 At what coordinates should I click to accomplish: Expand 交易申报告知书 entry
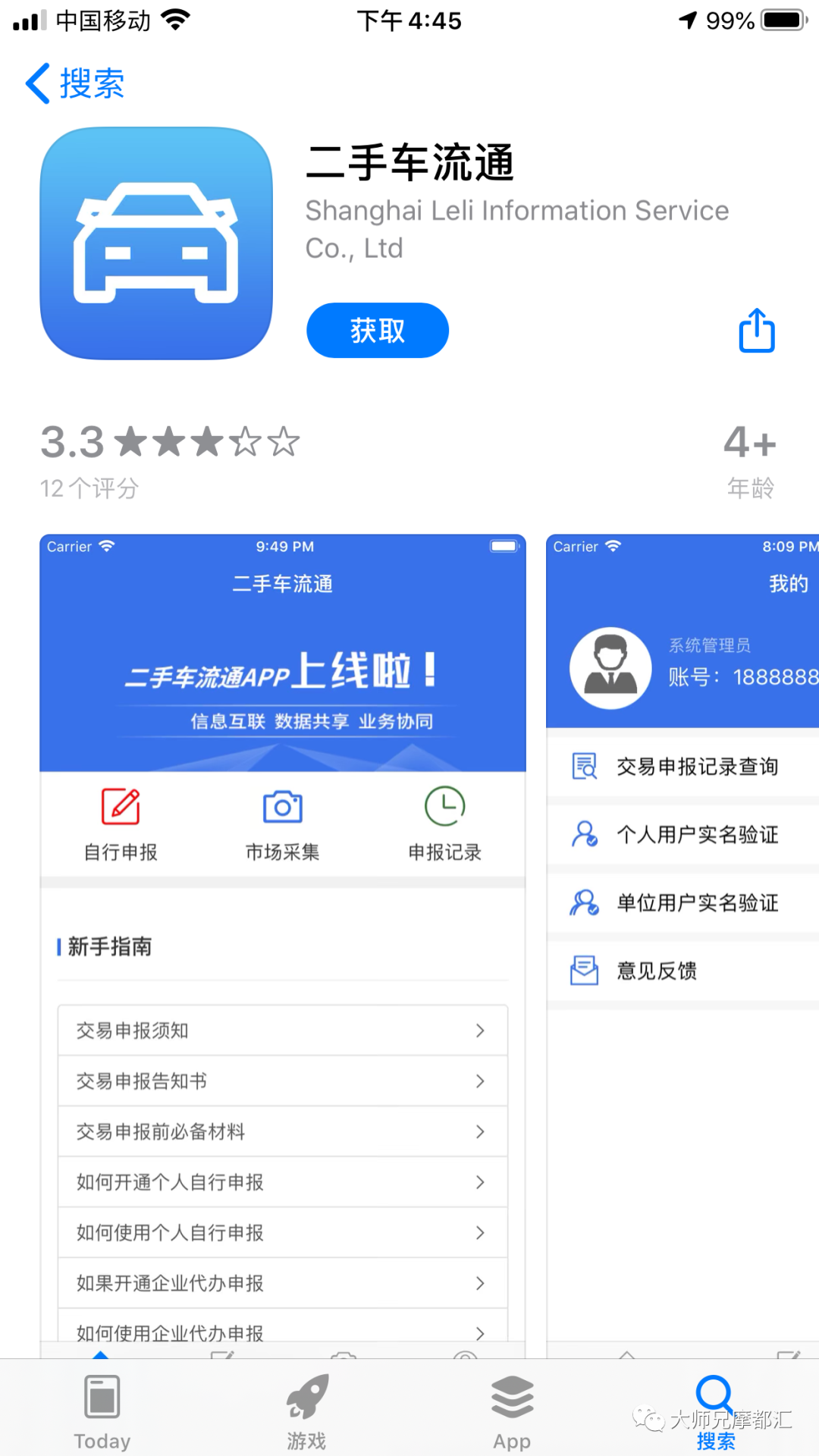tap(281, 1081)
